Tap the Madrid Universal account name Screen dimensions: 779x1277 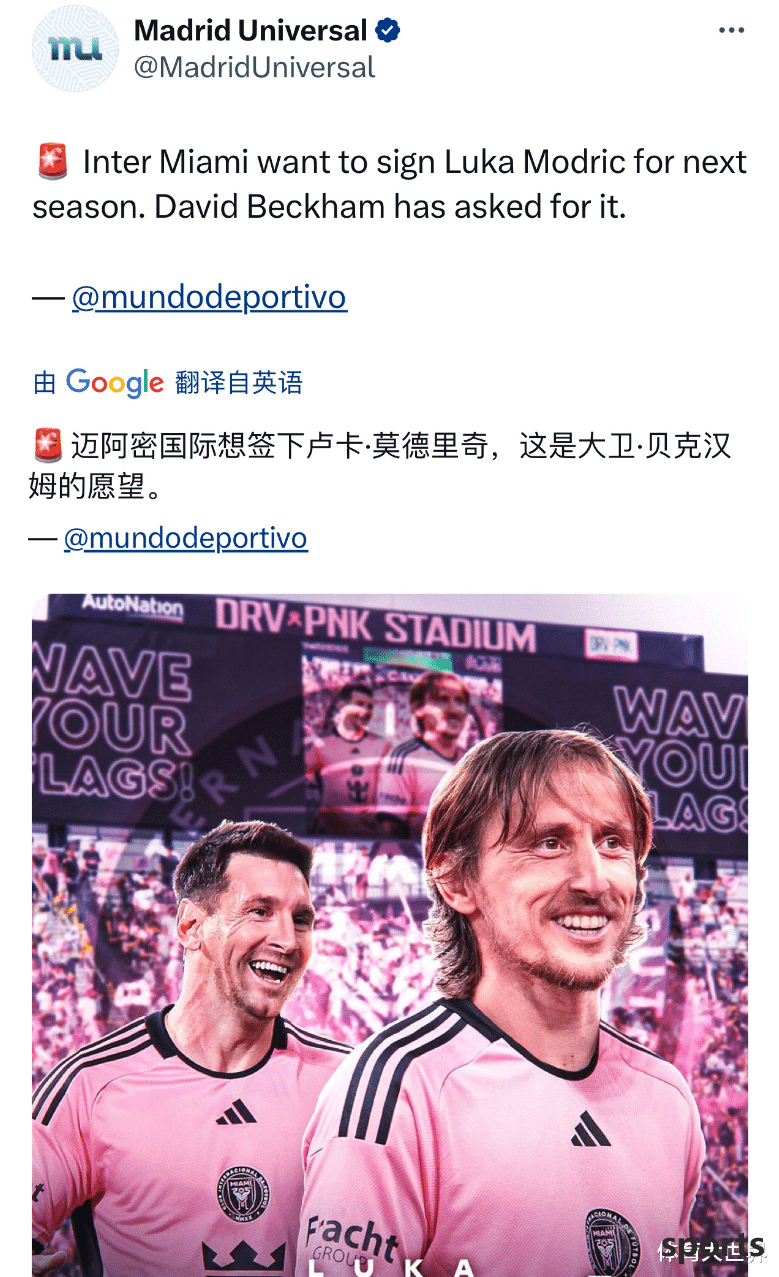(x=251, y=31)
